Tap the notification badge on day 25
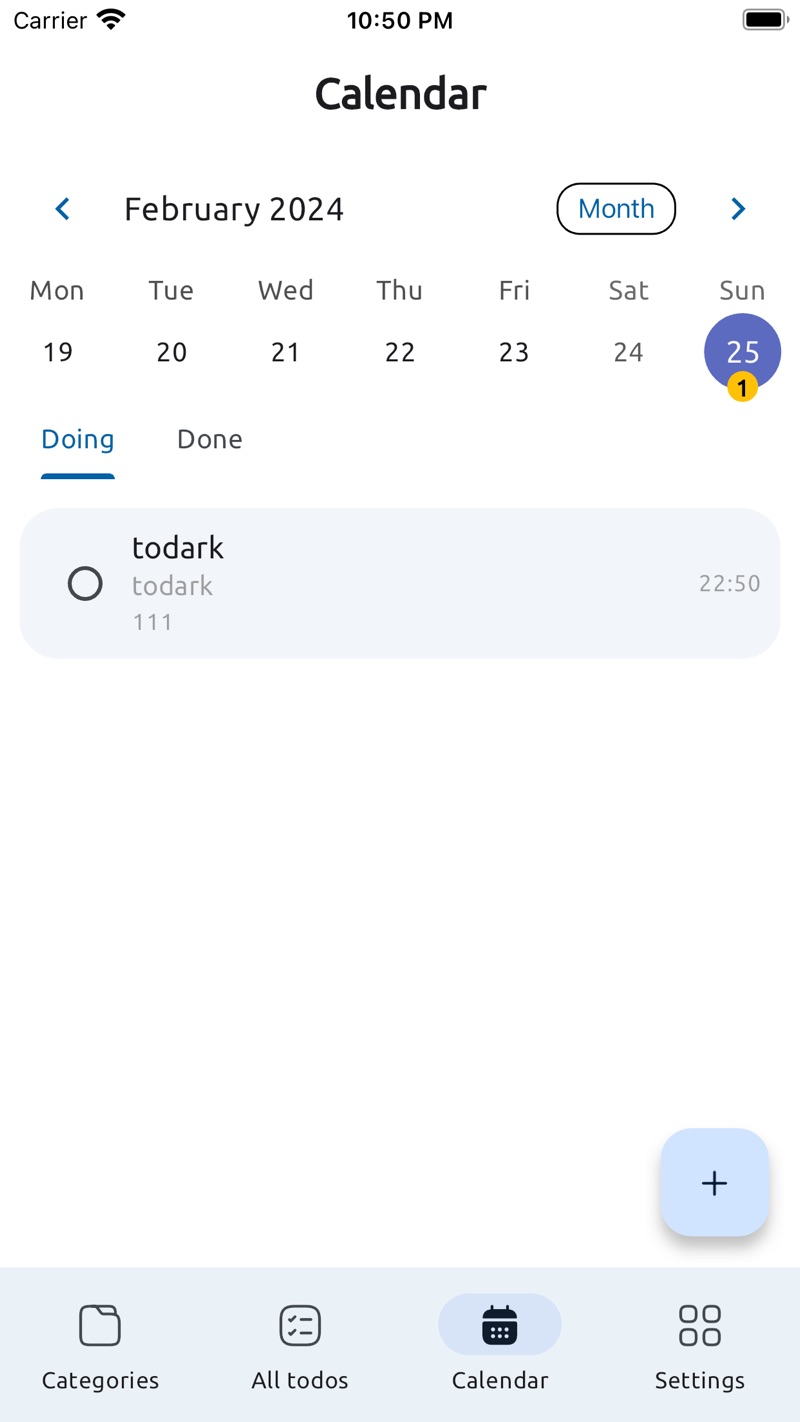Image resolution: width=800 pixels, height=1422 pixels. (742, 387)
